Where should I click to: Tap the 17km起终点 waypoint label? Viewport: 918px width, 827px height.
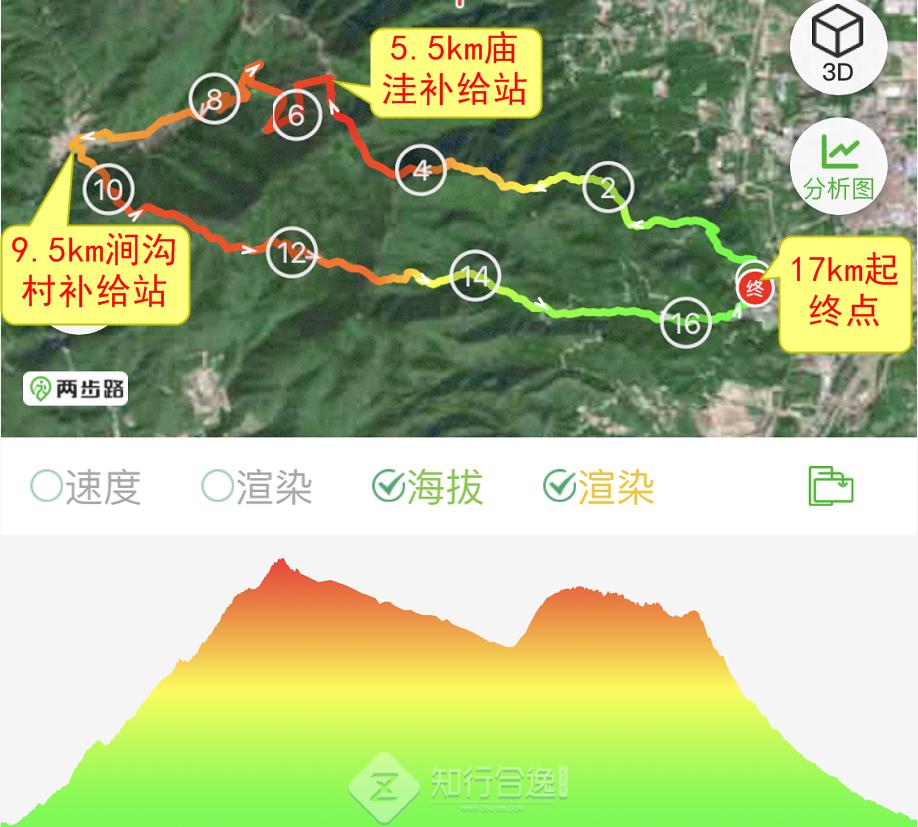[845, 291]
